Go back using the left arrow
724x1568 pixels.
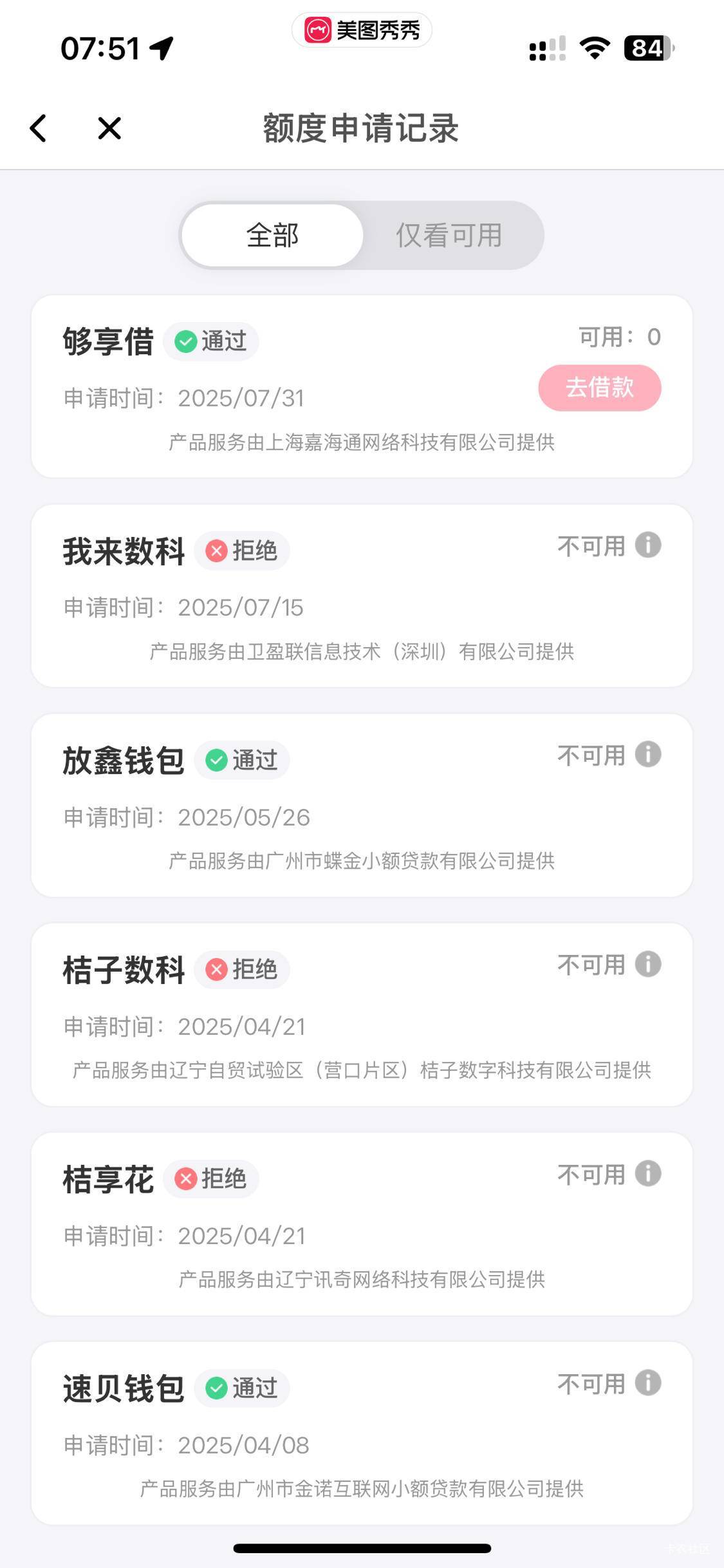(38, 128)
